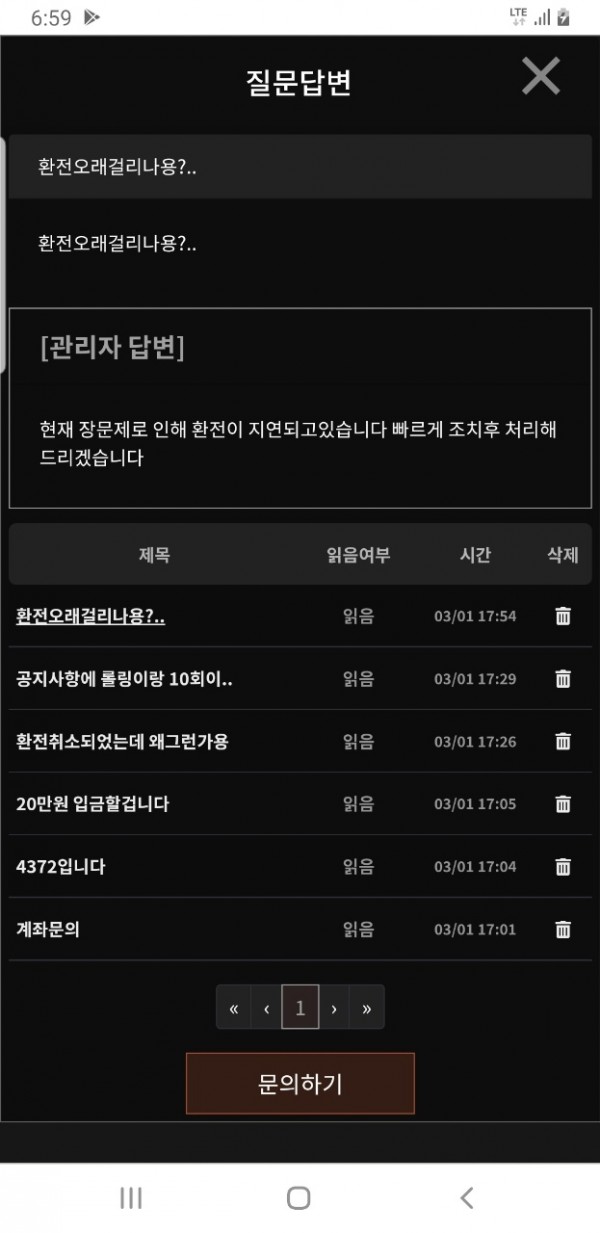Go back using the system back button

point(466,1197)
